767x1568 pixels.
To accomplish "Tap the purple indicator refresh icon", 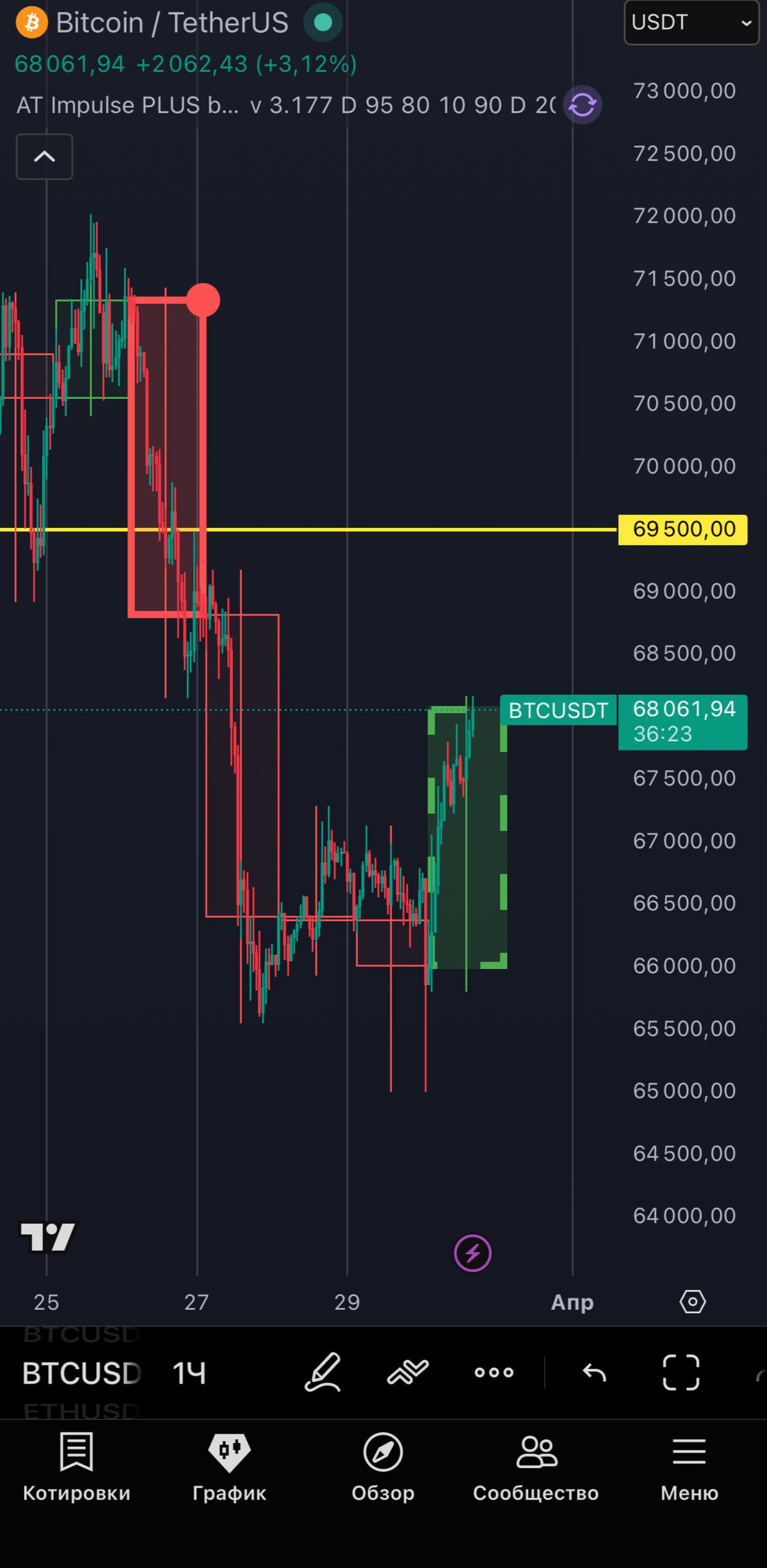I will (582, 105).
